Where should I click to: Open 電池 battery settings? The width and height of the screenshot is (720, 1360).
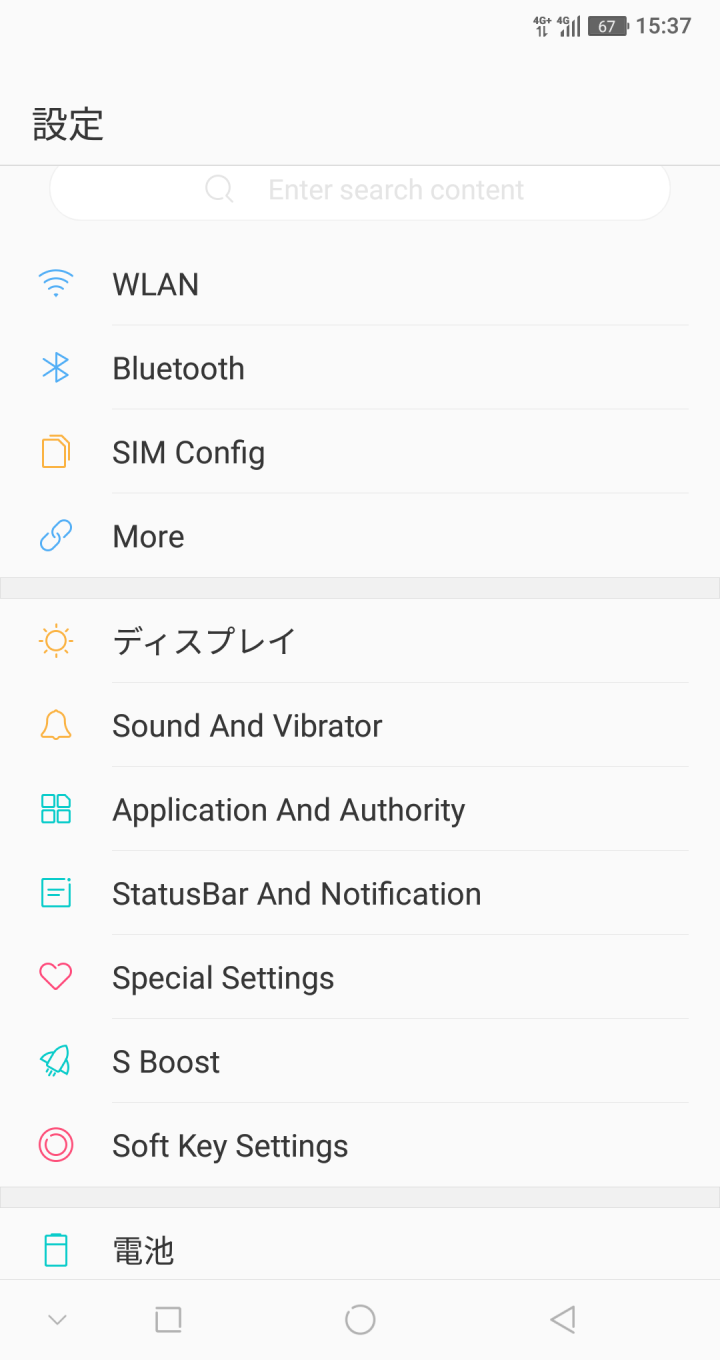360,1249
